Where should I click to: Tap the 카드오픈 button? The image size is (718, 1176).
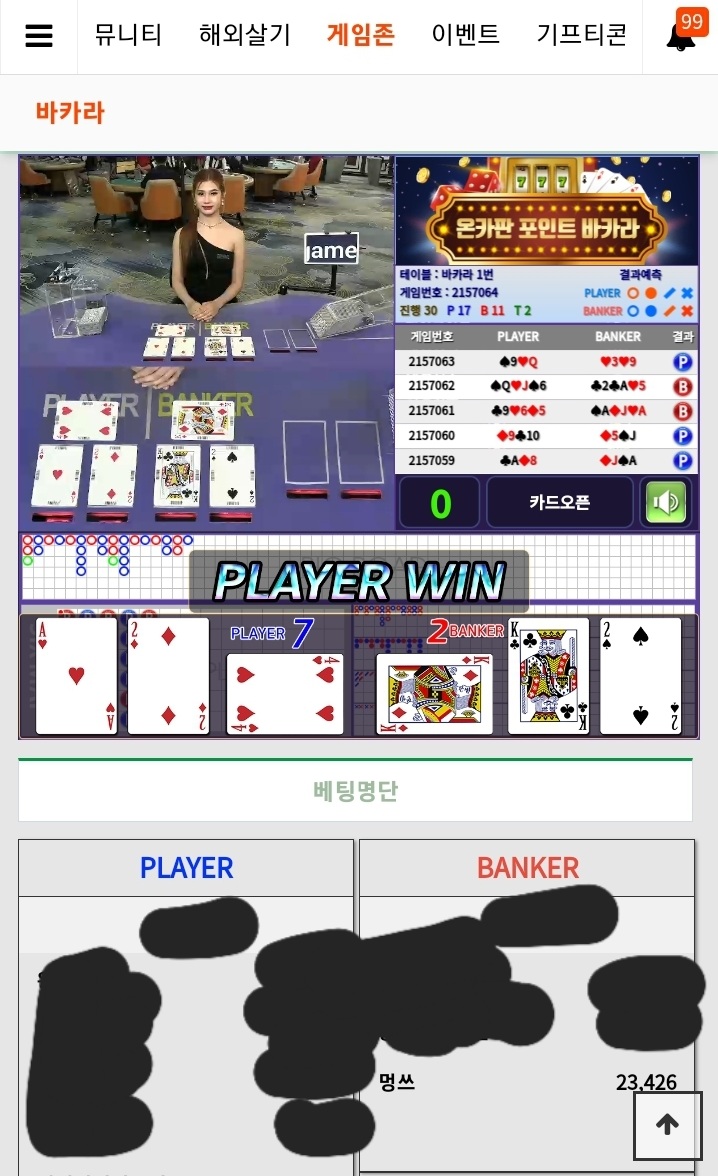coord(559,502)
